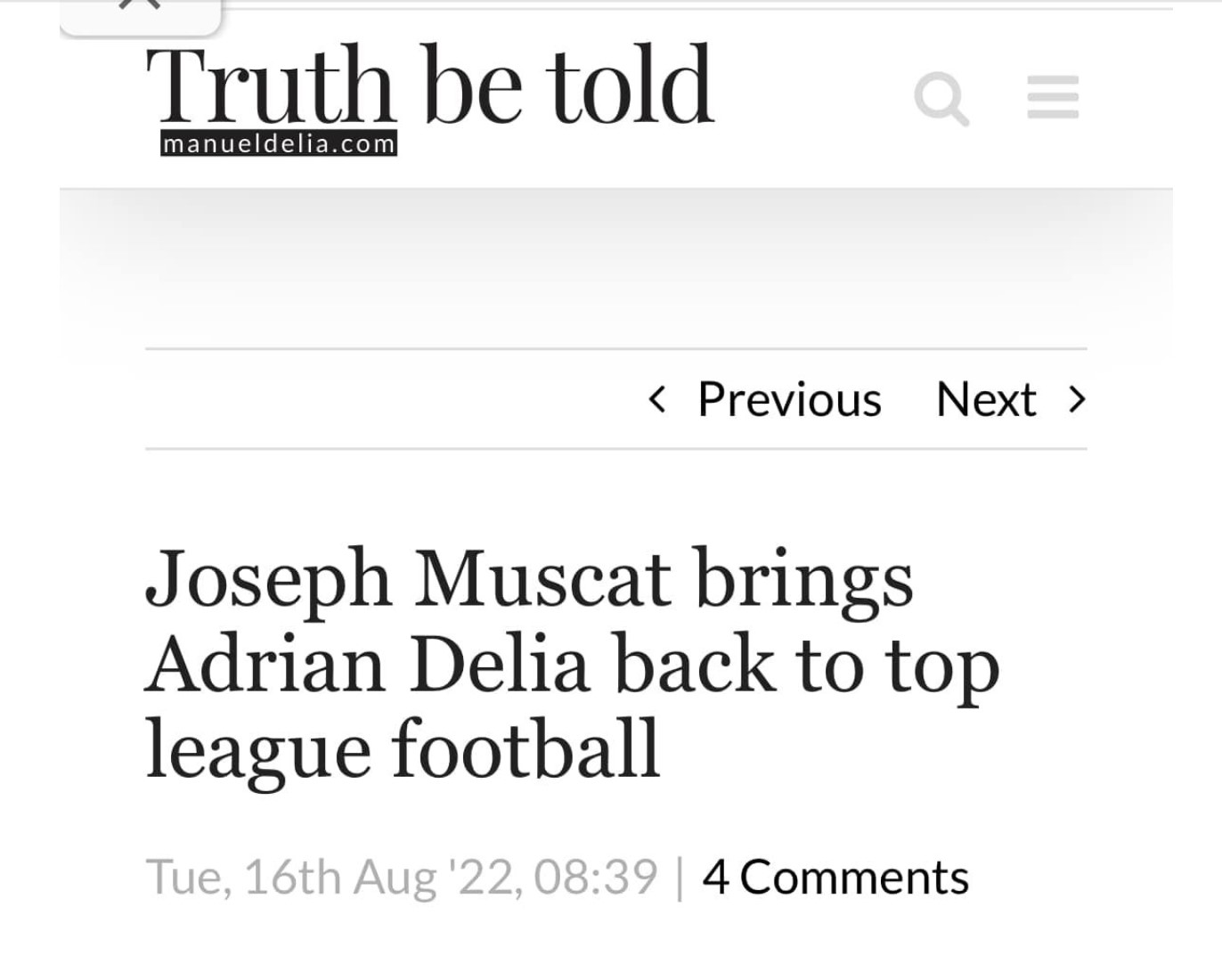This screenshot has height=980, width=1222.
Task: Close the browser view with the X
Action: 139,7
